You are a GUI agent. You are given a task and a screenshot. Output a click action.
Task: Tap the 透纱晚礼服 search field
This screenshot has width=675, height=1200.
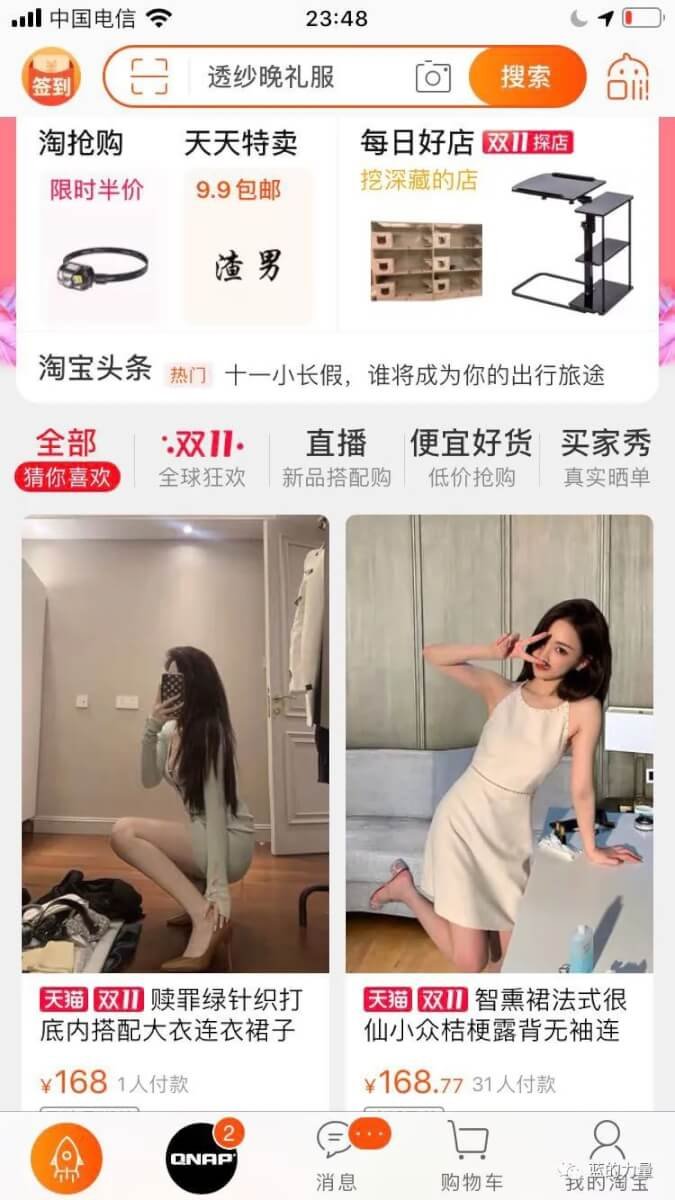(290, 77)
